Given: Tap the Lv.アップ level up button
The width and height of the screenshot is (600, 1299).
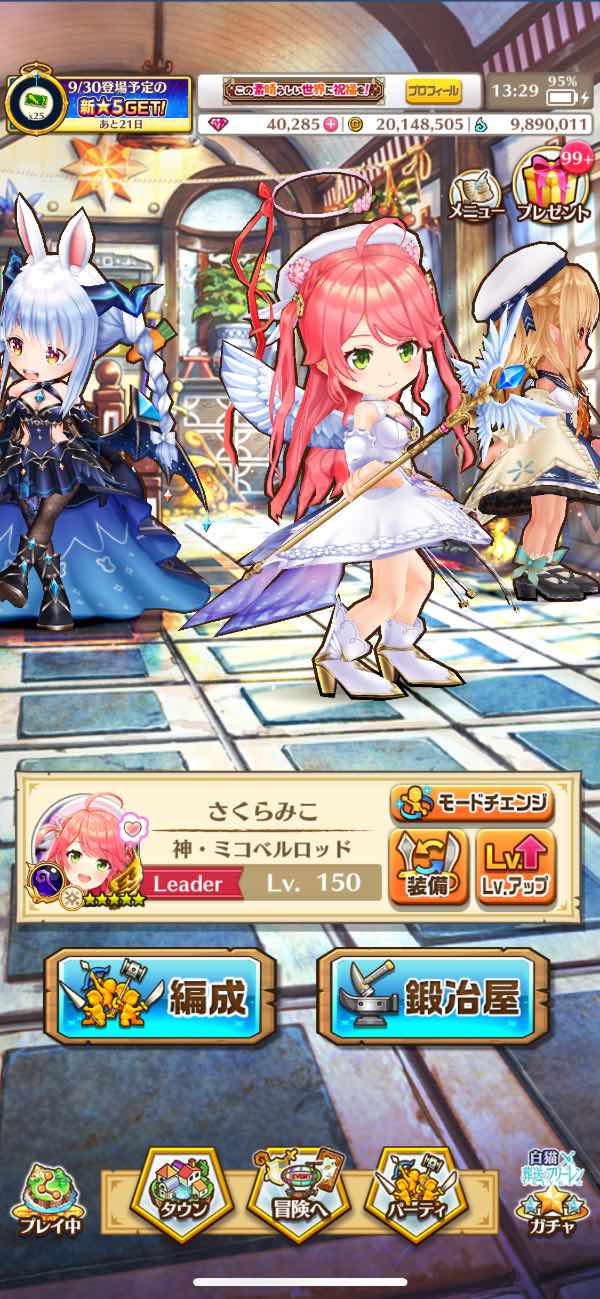Looking at the screenshot, I should pos(514,866).
